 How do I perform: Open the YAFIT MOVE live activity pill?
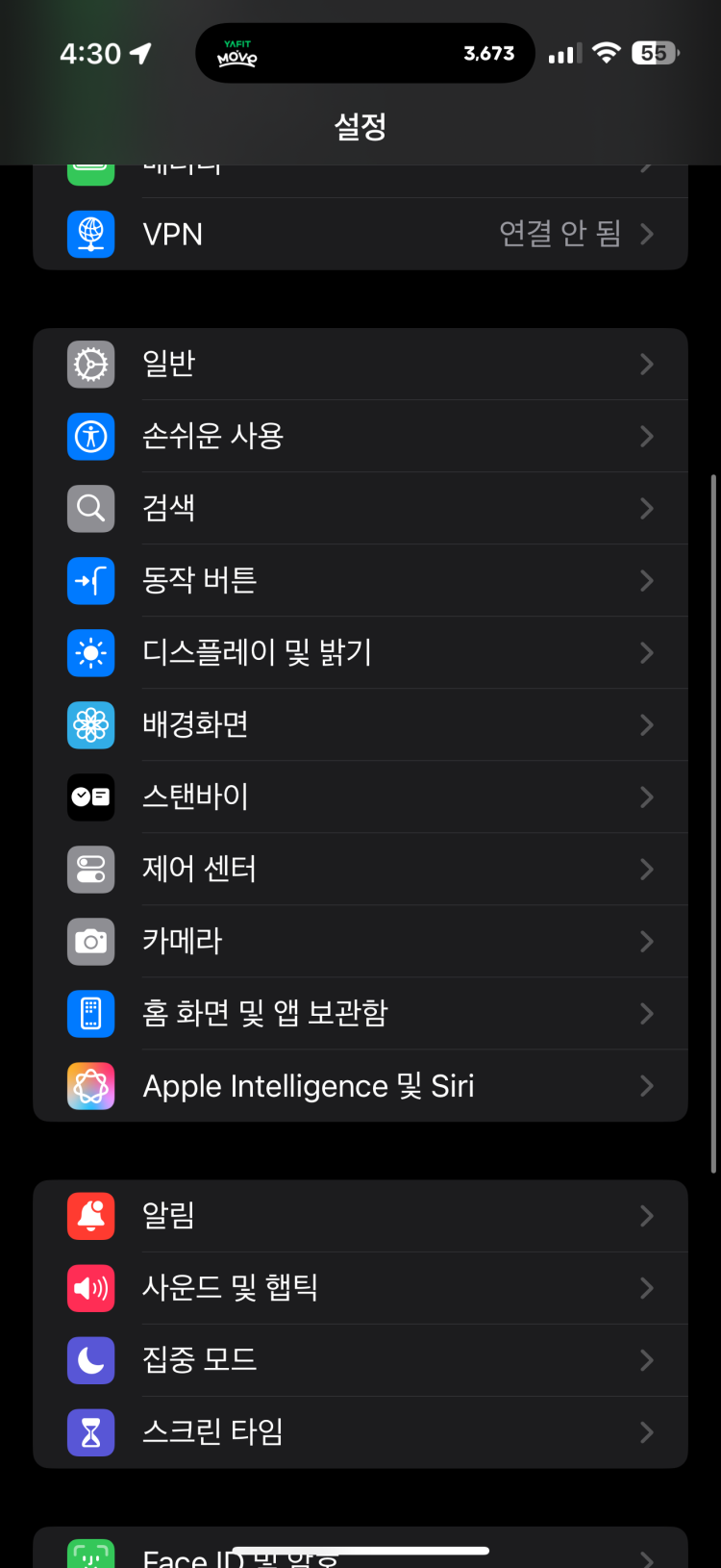tap(364, 53)
